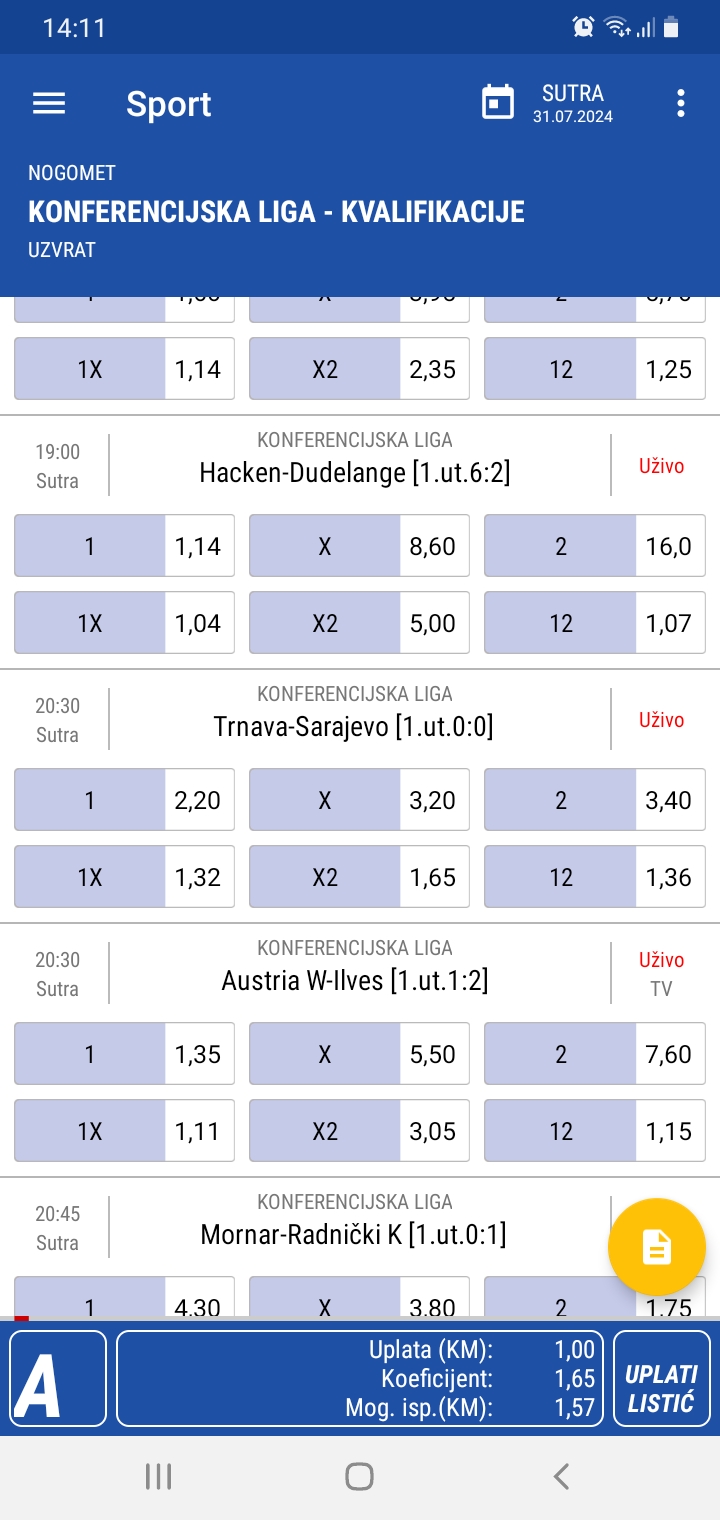Pick home win 1 for Hacken-Dudelange
The image size is (720, 1520).
tap(125, 546)
